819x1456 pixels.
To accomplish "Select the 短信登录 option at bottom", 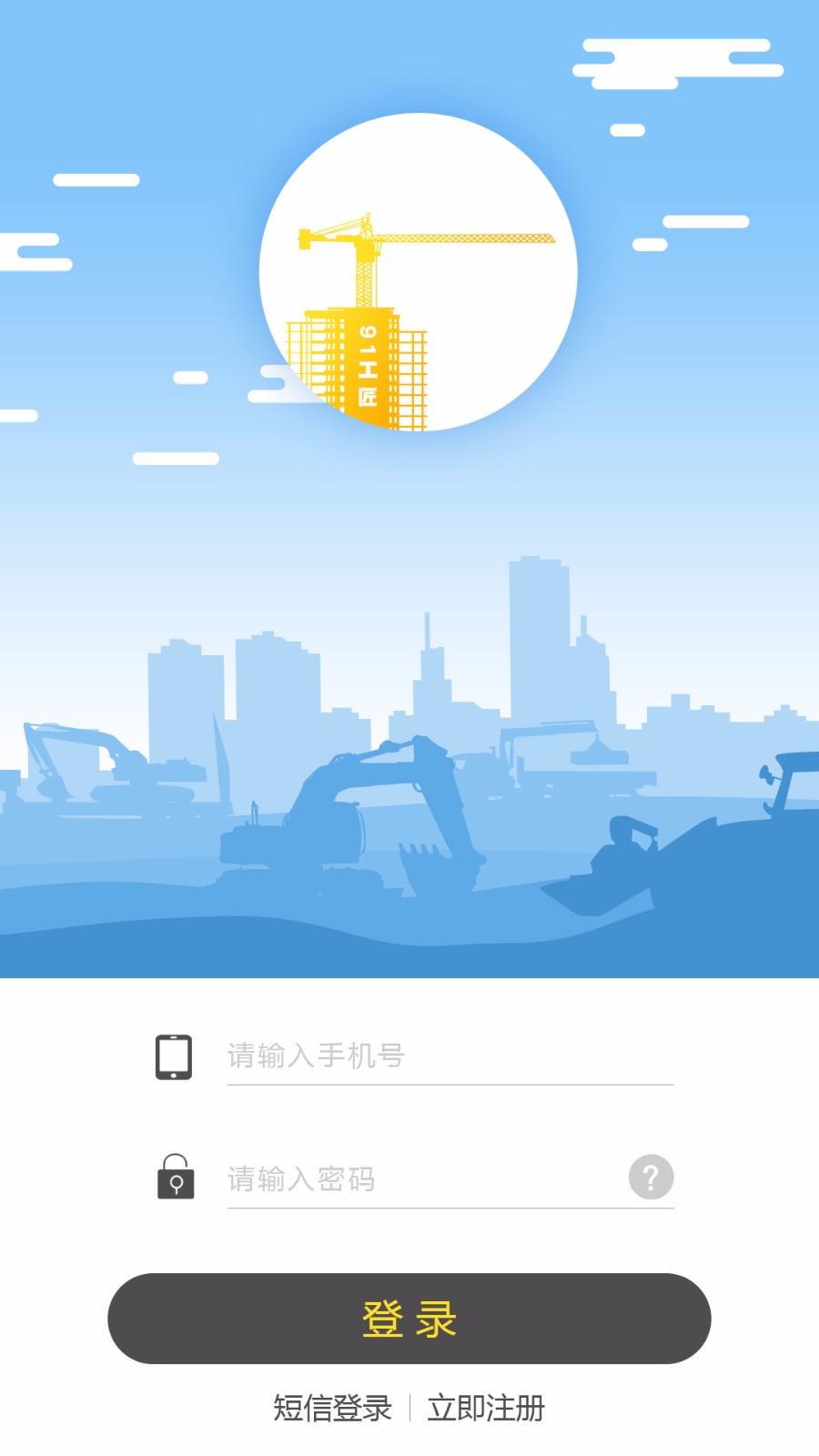I will coord(330,1408).
